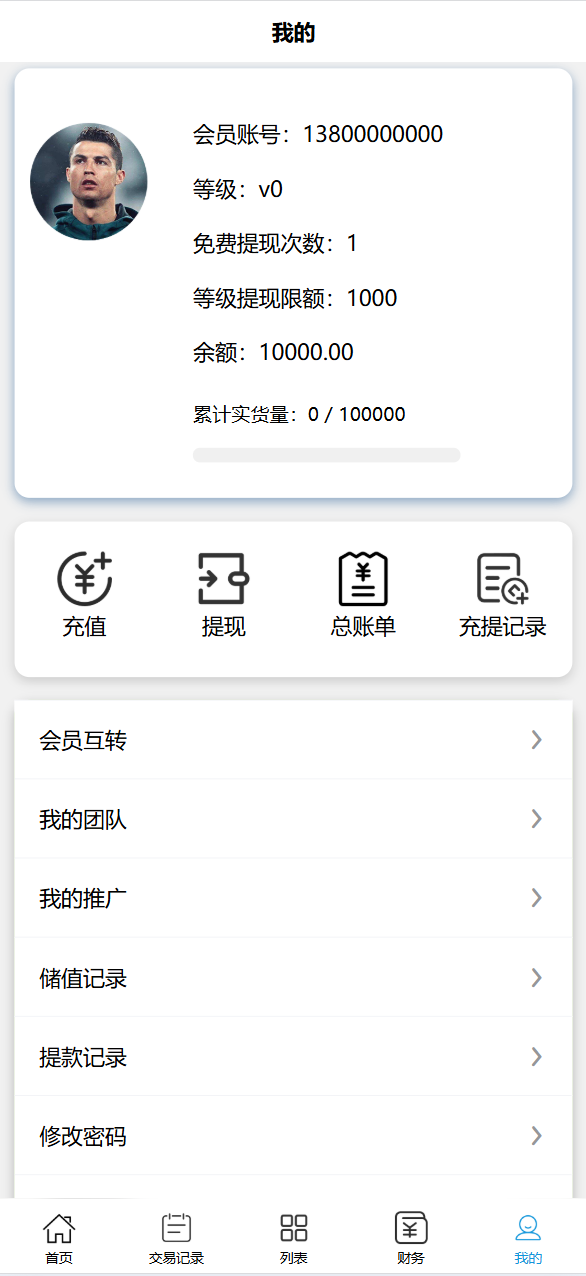This screenshot has width=586, height=1276.
Task: Switch to the 首页 tab
Action: (59, 1238)
